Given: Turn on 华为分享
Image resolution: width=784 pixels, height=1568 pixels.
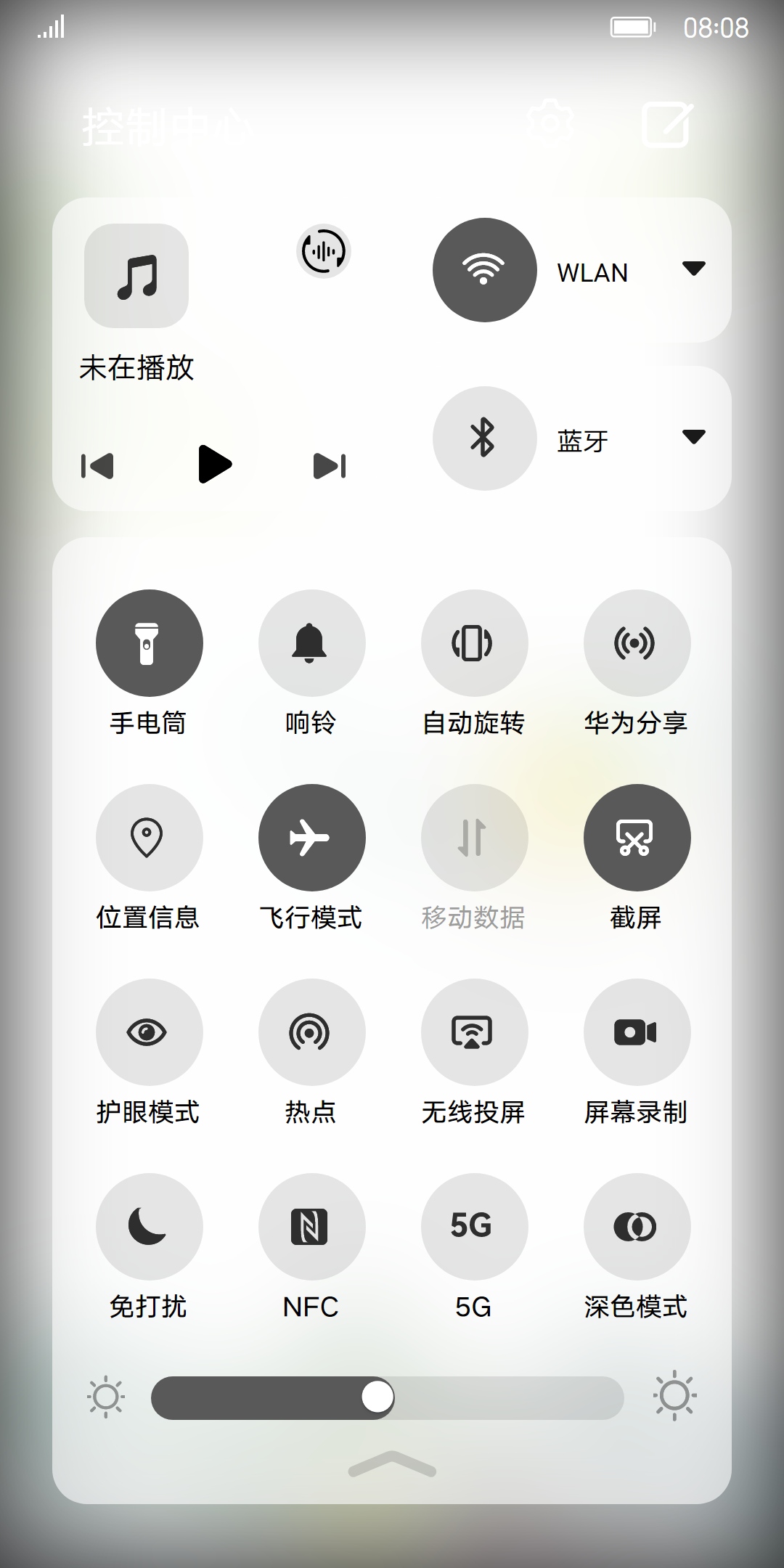Looking at the screenshot, I should pyautogui.click(x=637, y=643).
